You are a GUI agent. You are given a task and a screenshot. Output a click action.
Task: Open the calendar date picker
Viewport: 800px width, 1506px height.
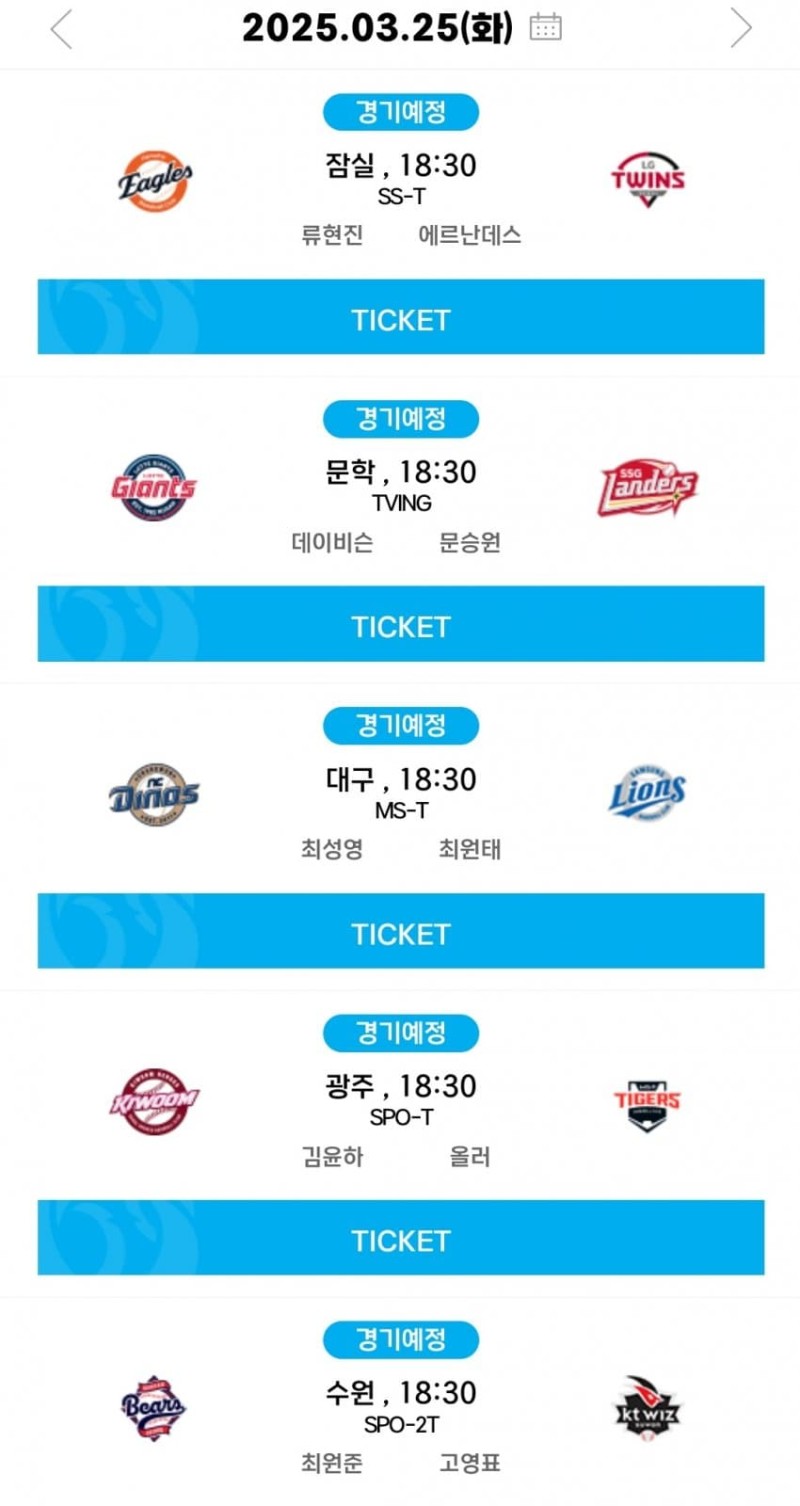(545, 28)
